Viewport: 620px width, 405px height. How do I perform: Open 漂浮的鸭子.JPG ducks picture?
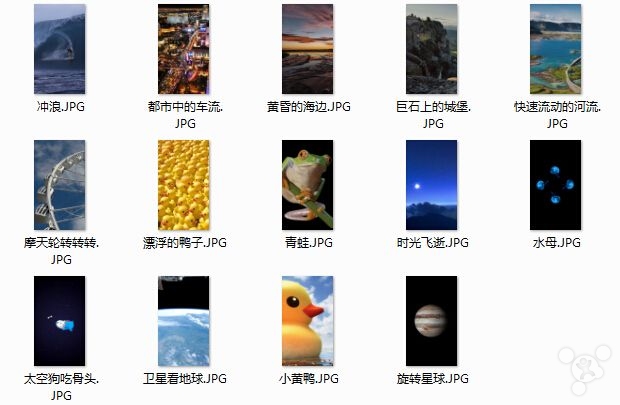[x=184, y=185]
